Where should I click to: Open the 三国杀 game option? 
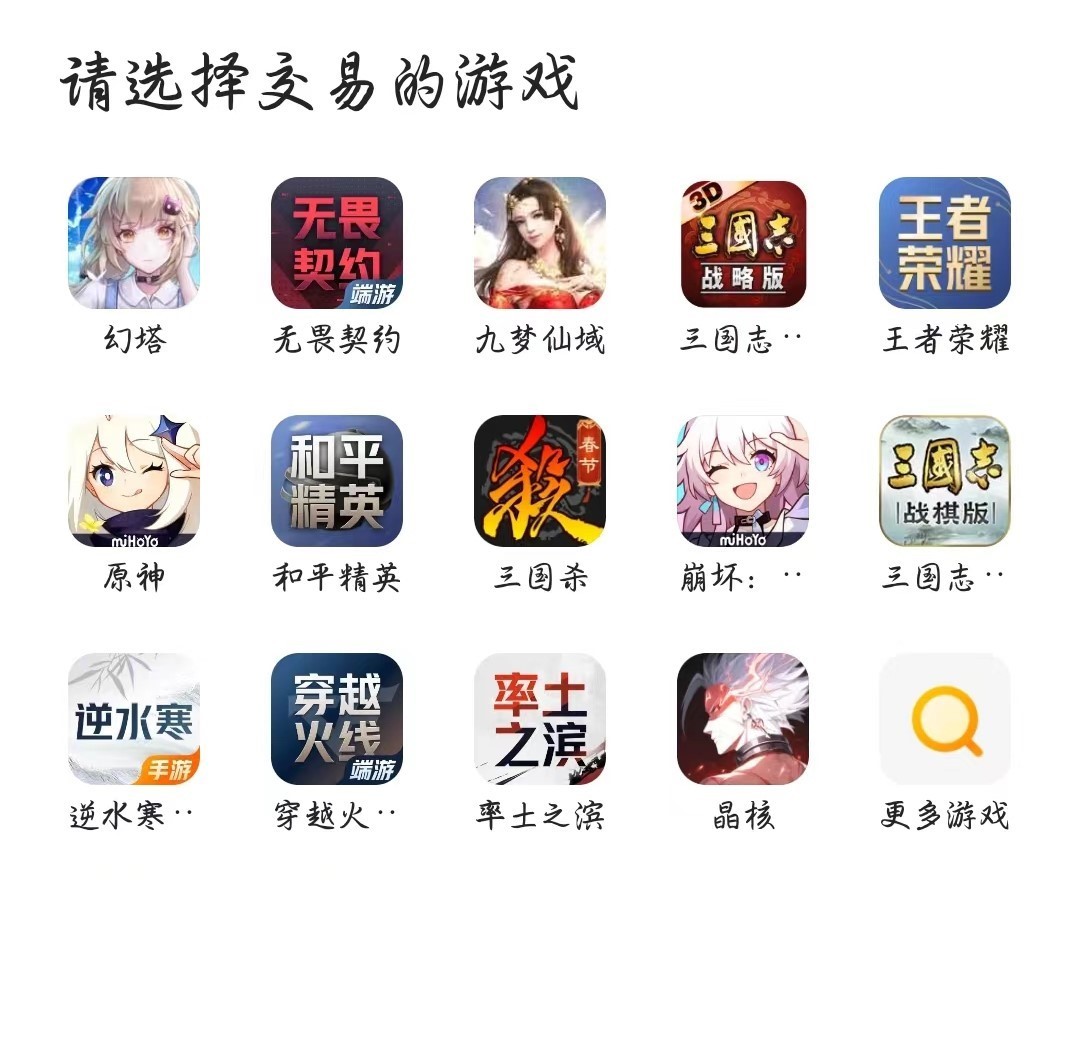pyautogui.click(x=540, y=481)
